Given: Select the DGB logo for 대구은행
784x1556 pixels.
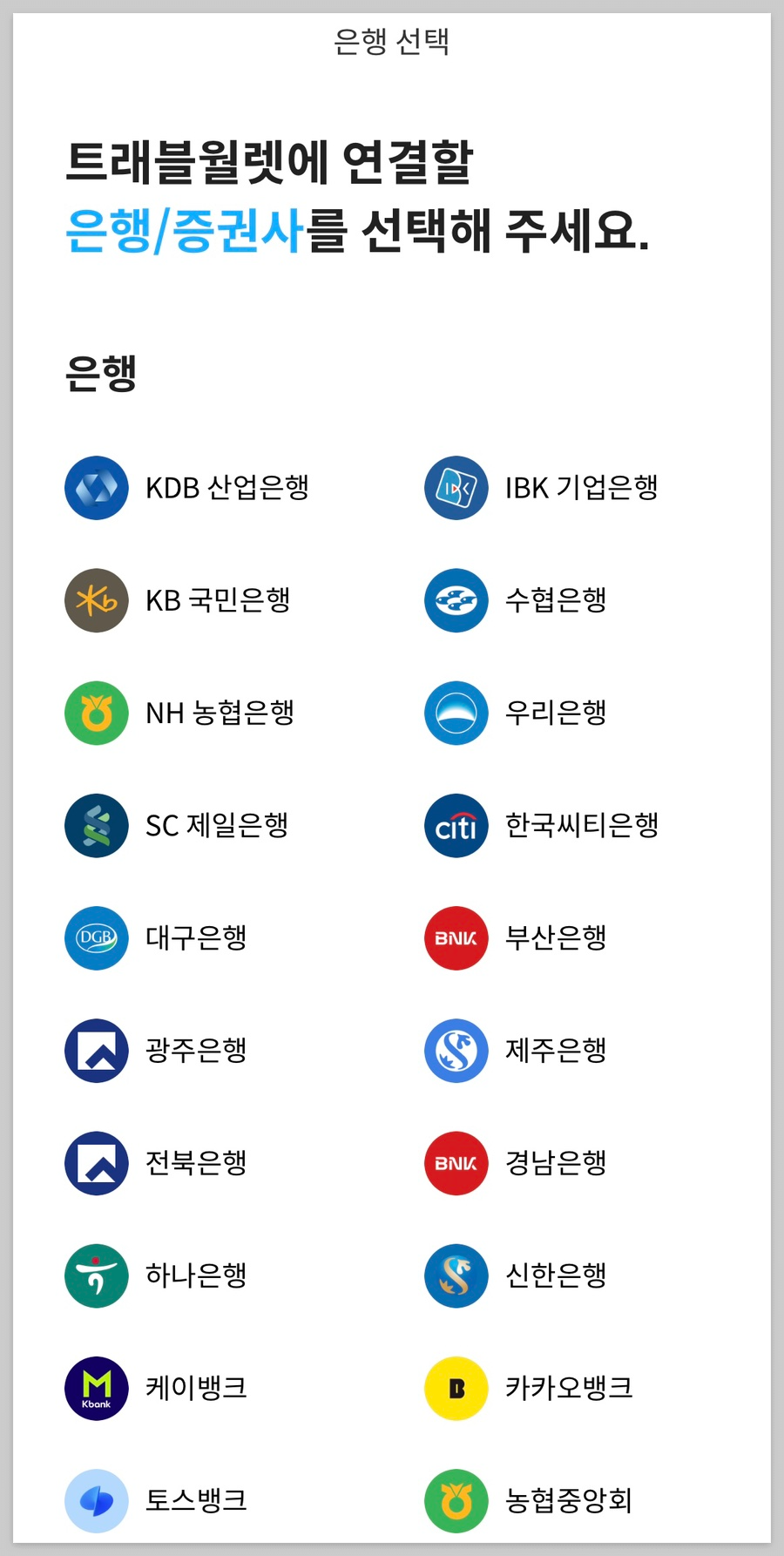Looking at the screenshot, I should pos(96,937).
